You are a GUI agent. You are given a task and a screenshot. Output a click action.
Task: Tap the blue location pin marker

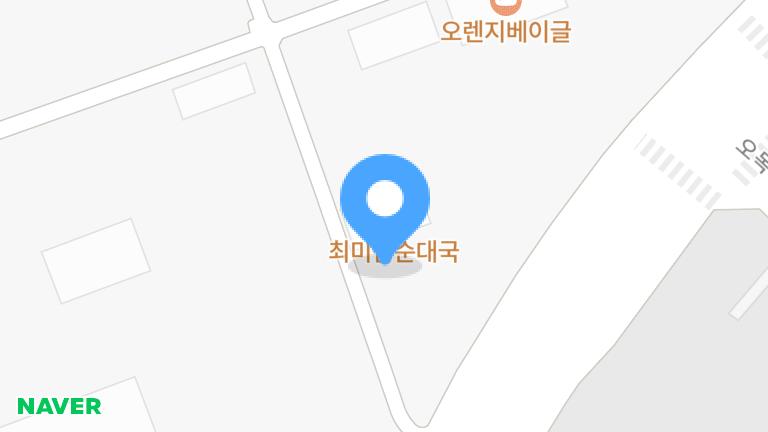[x=385, y=203]
